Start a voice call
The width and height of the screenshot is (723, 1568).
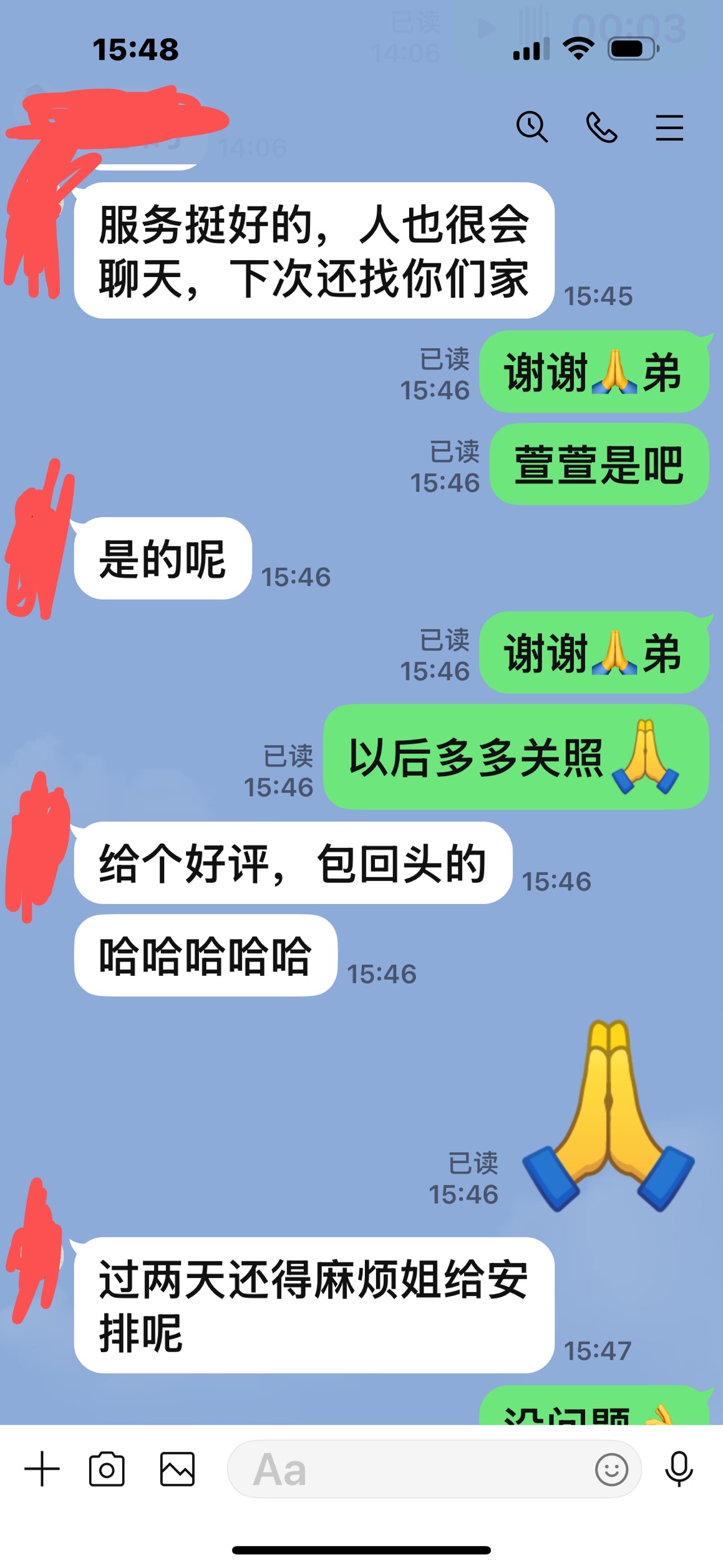click(x=601, y=128)
